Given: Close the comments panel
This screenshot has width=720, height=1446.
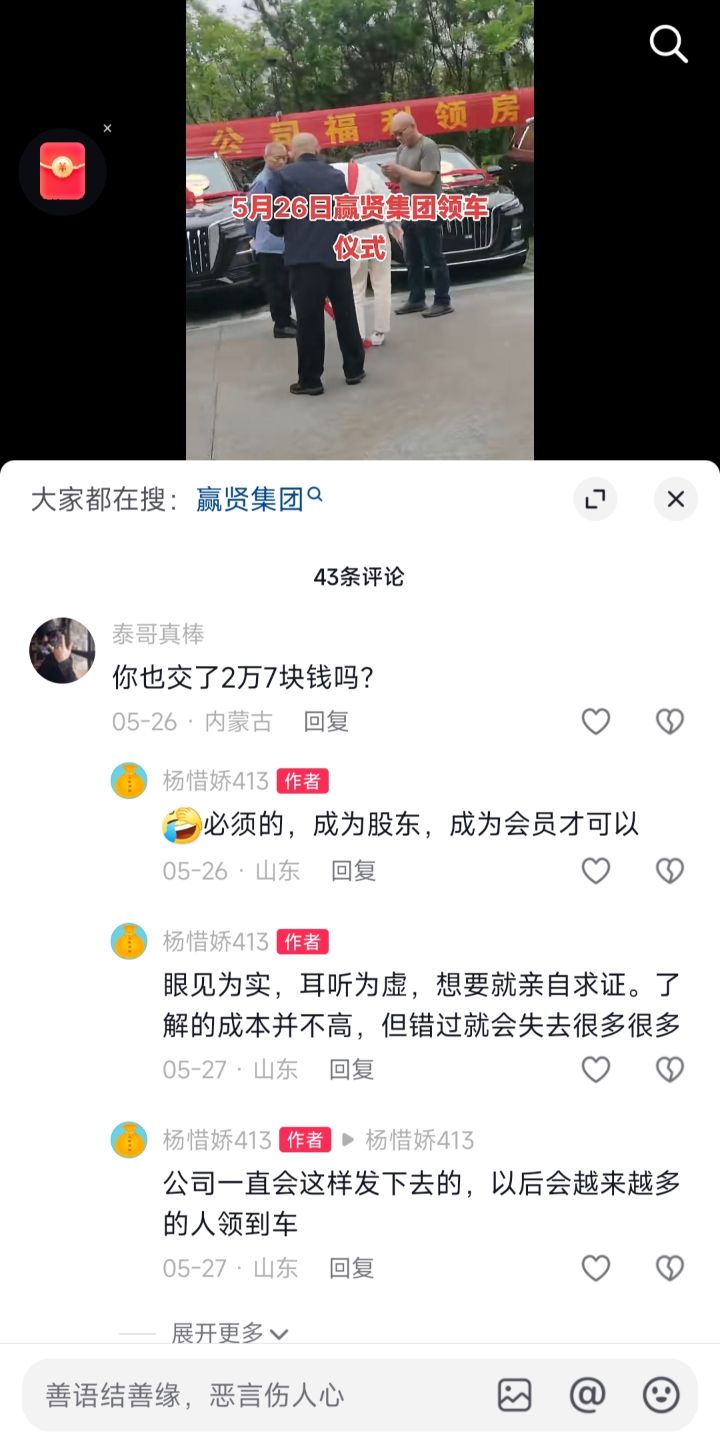Looking at the screenshot, I should coord(676,499).
